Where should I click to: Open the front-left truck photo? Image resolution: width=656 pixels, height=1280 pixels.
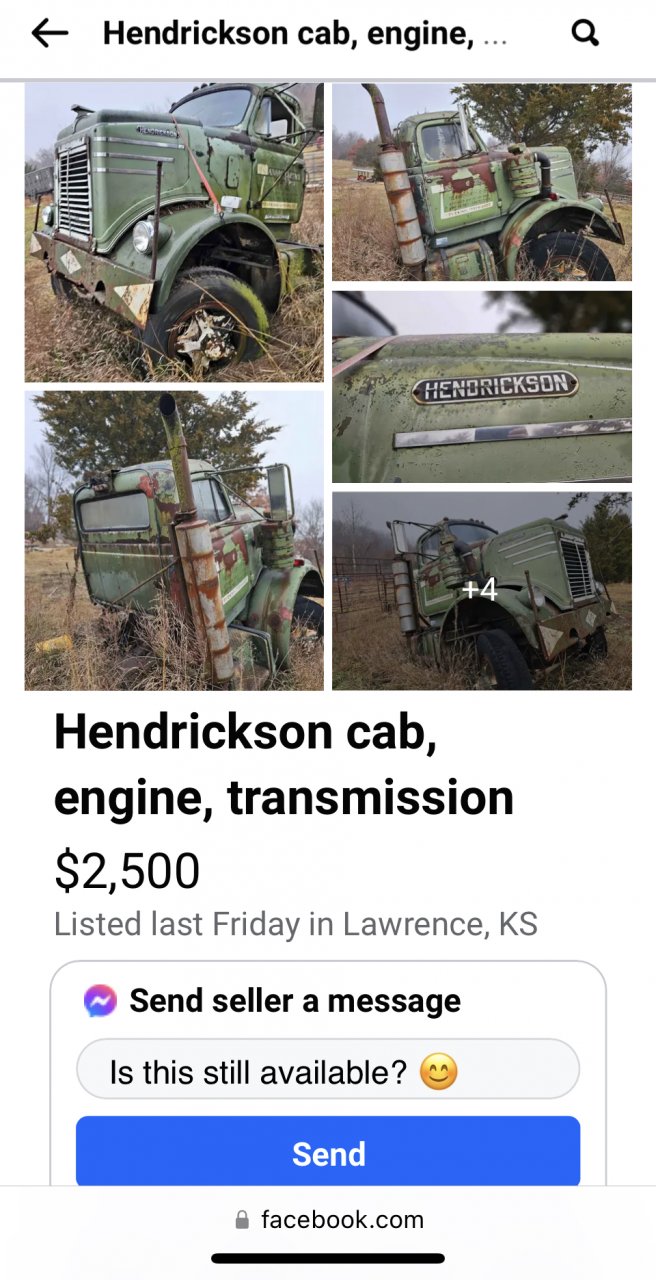(x=174, y=232)
